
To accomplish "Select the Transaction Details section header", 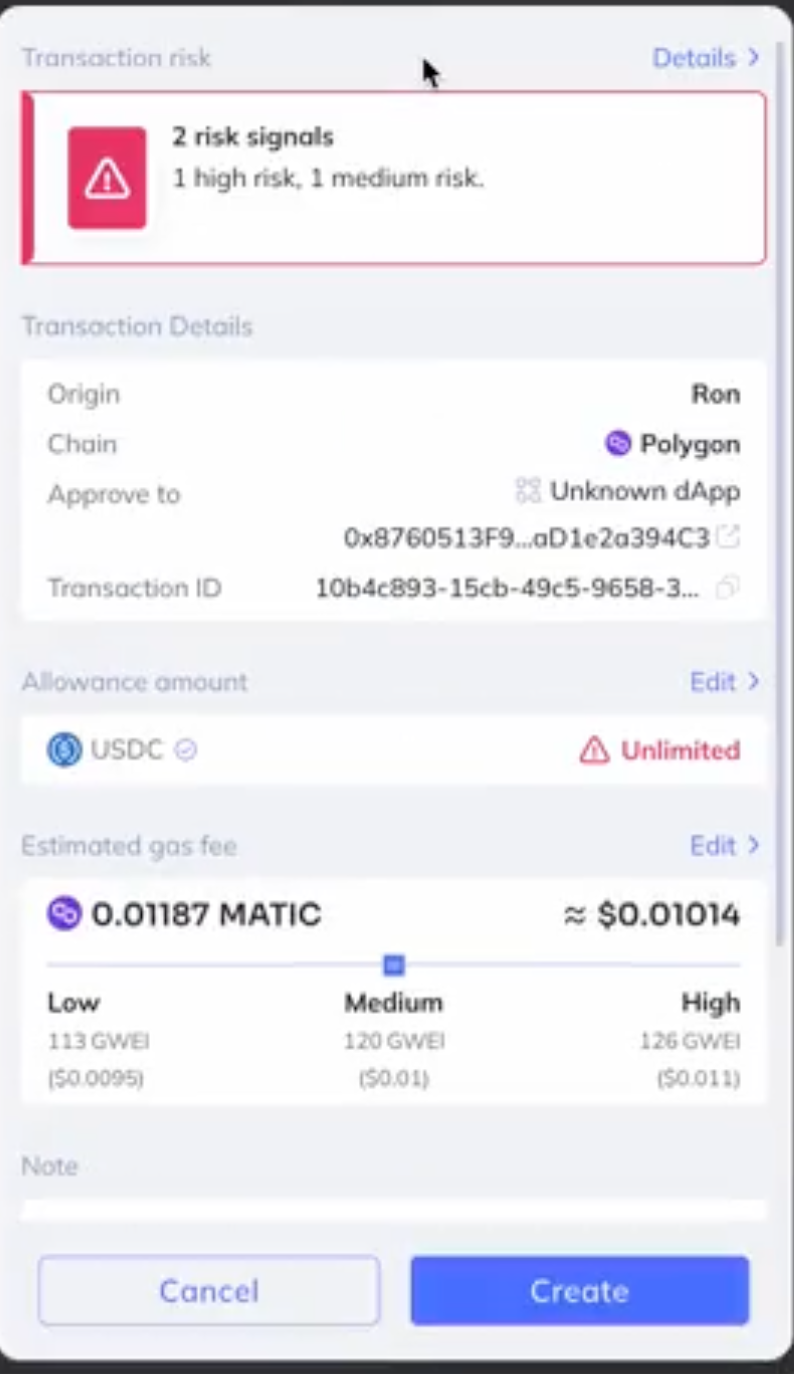I will pos(136,326).
